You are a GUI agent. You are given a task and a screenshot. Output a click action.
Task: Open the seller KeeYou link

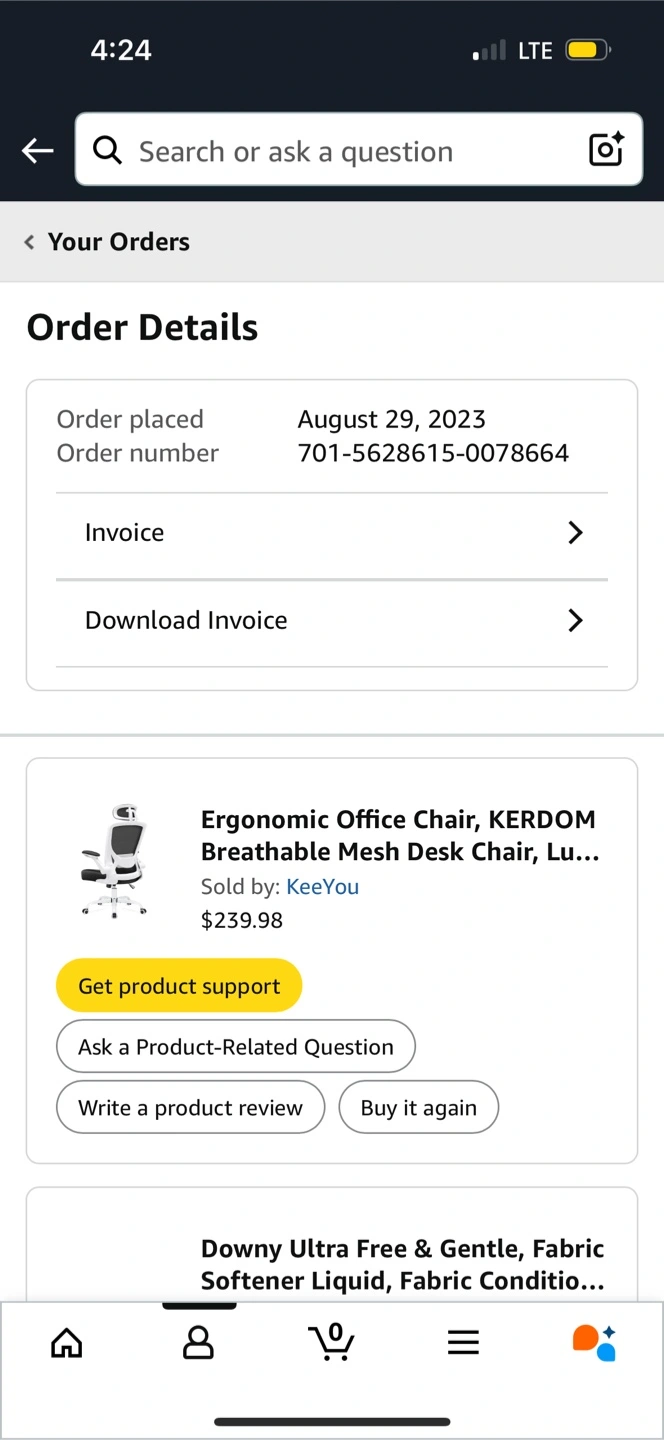coord(322,887)
